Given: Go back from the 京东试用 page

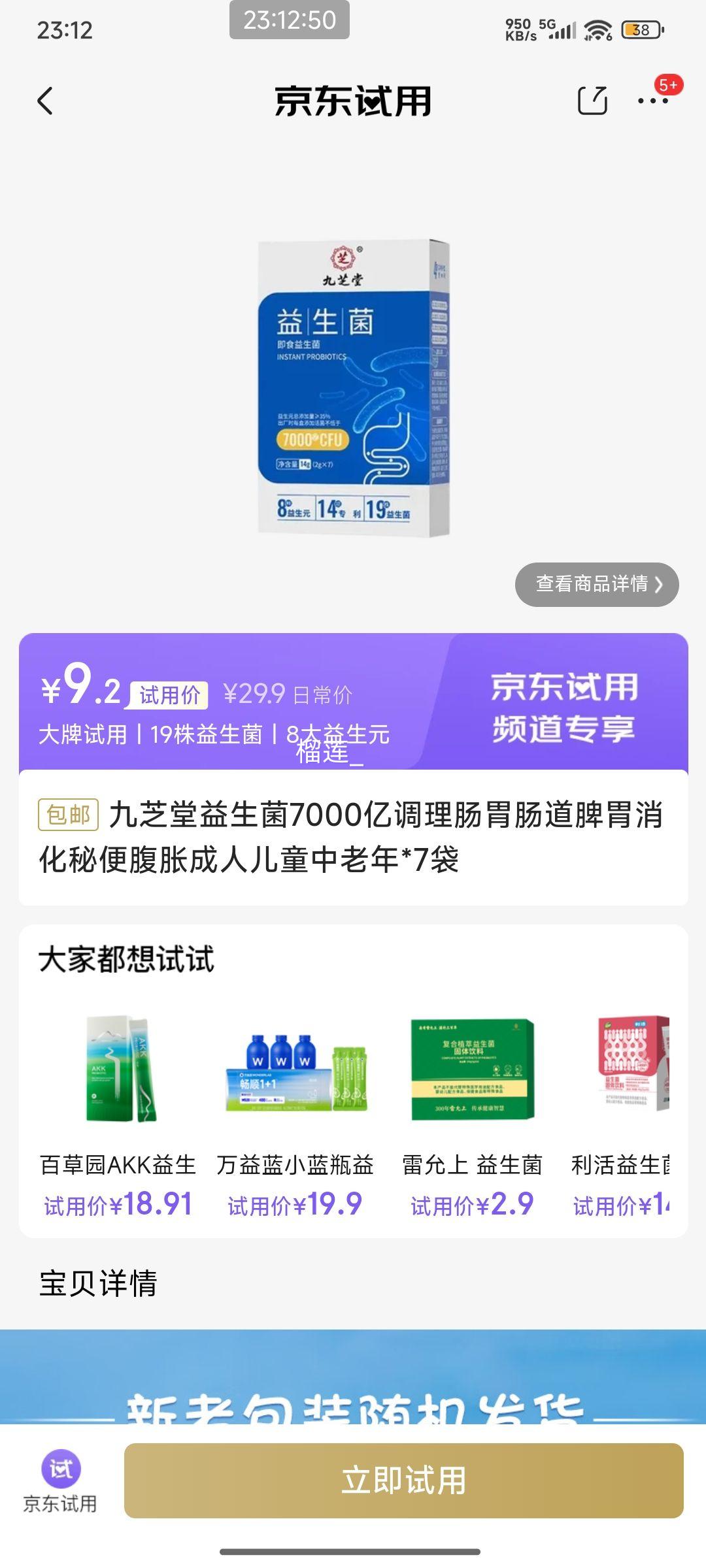Looking at the screenshot, I should [x=45, y=101].
